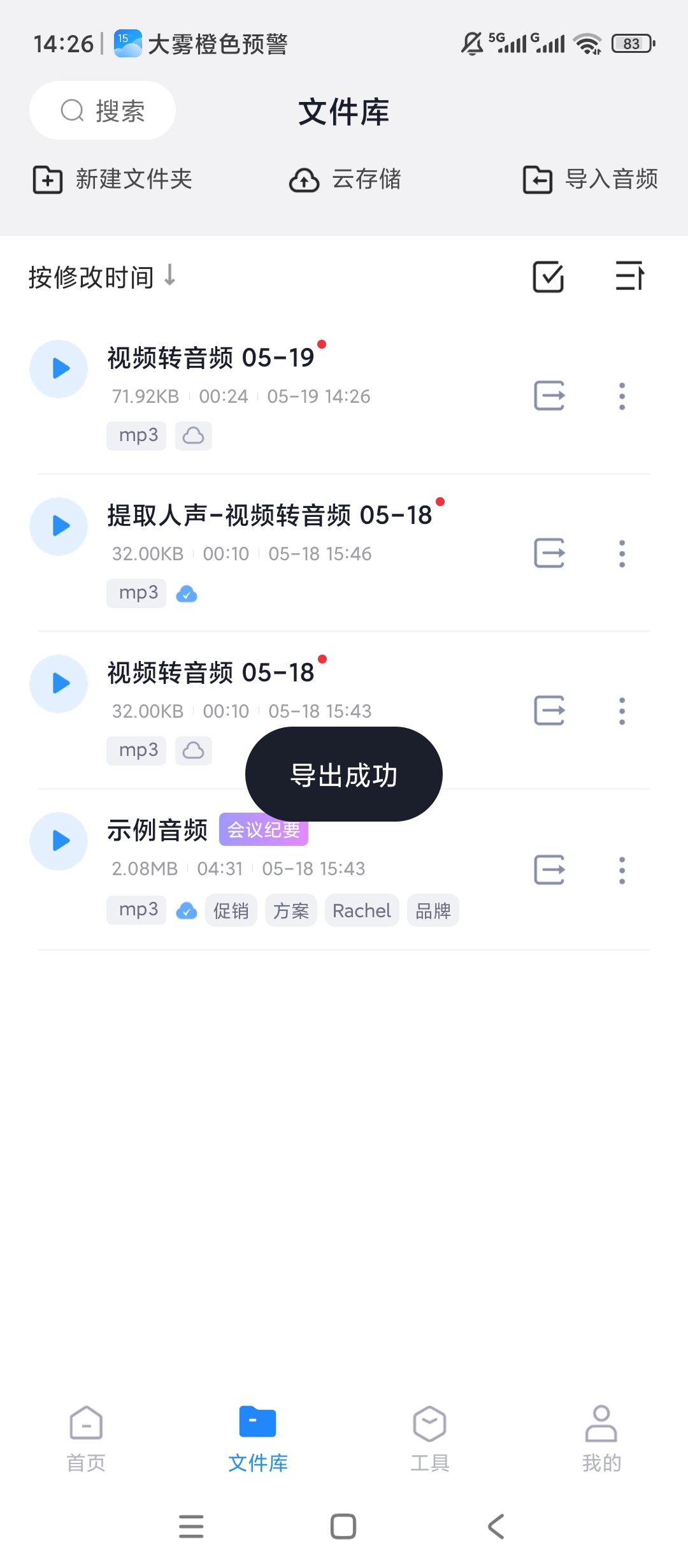Image resolution: width=688 pixels, height=1568 pixels.
Task: Play 视频转音频 05-18
Action: (59, 684)
